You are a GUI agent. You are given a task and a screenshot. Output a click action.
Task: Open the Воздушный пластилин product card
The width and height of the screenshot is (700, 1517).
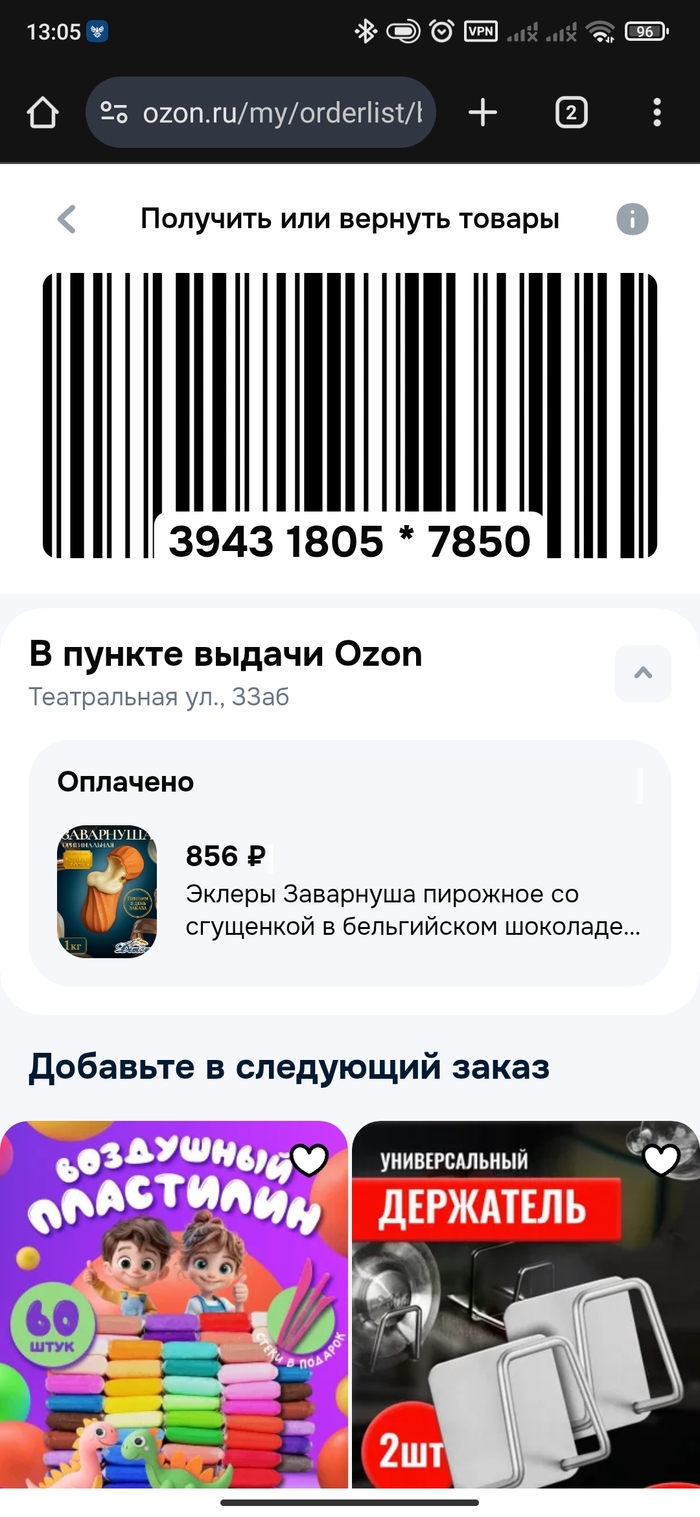174,1320
